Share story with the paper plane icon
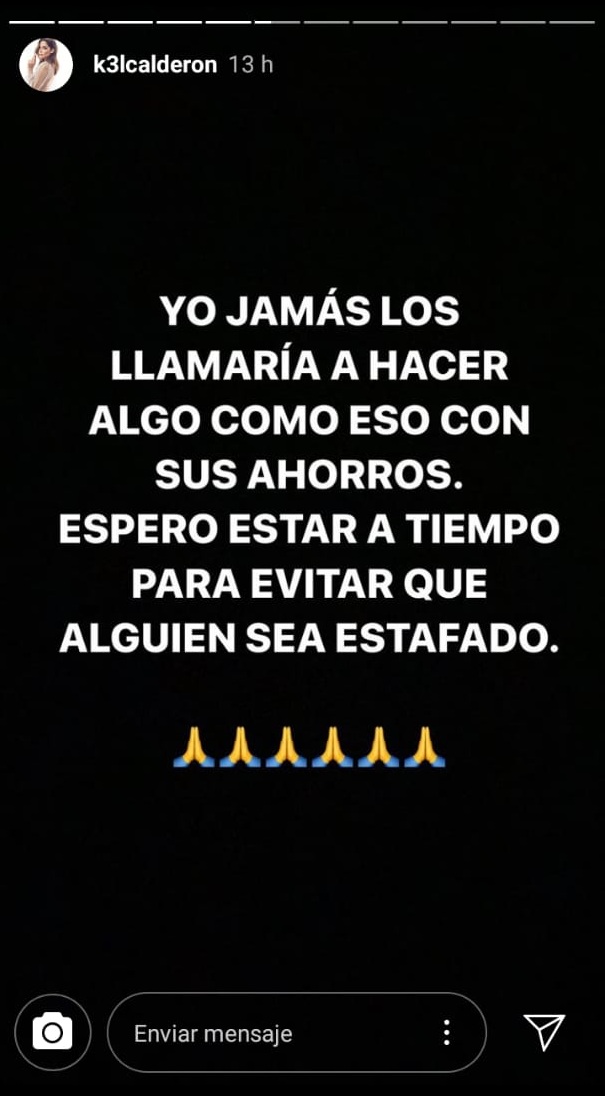This screenshot has height=1096, width=605. (x=545, y=1032)
